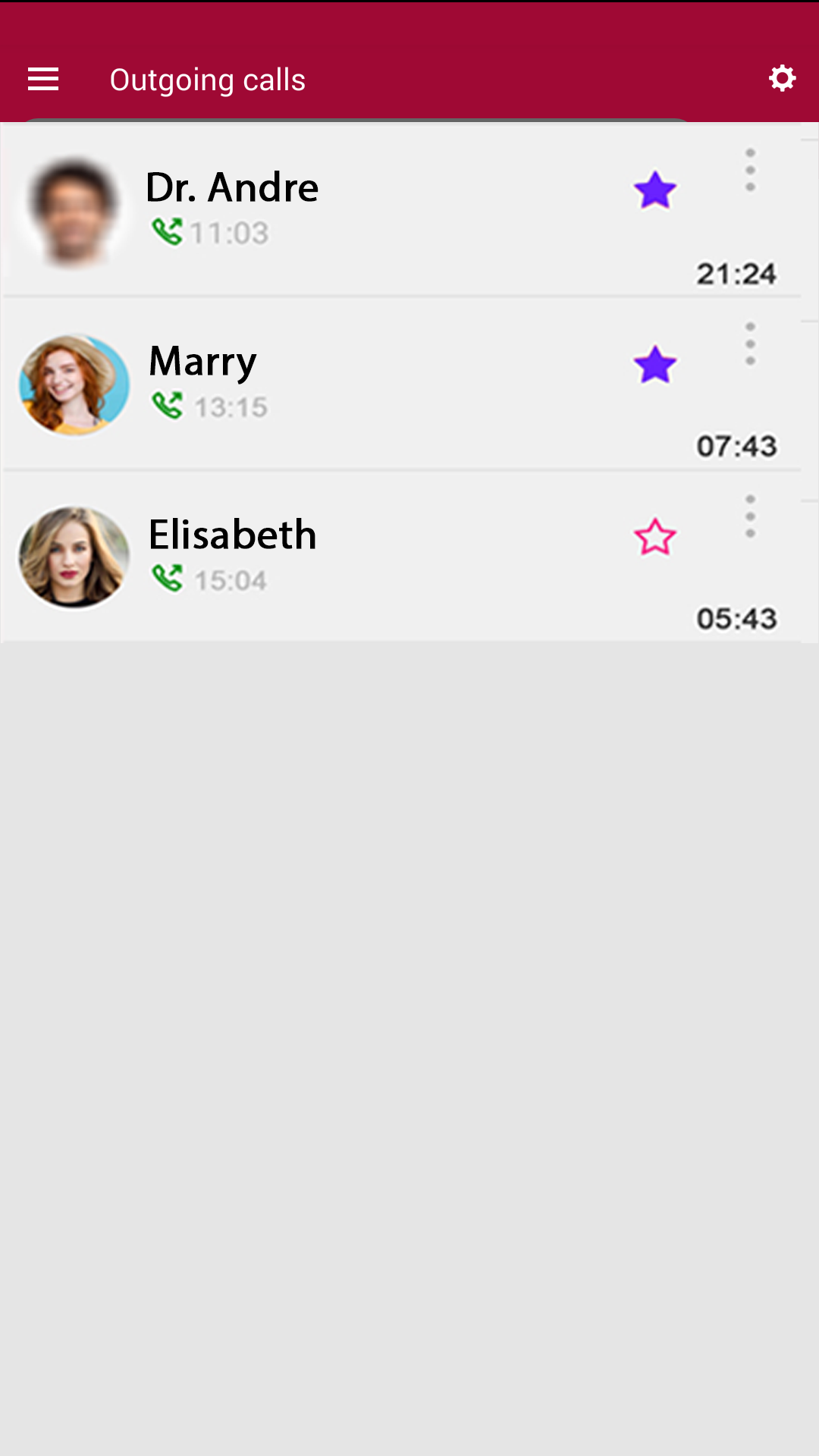Open more options for Dr. Andre
The image size is (819, 1456).
750,170
